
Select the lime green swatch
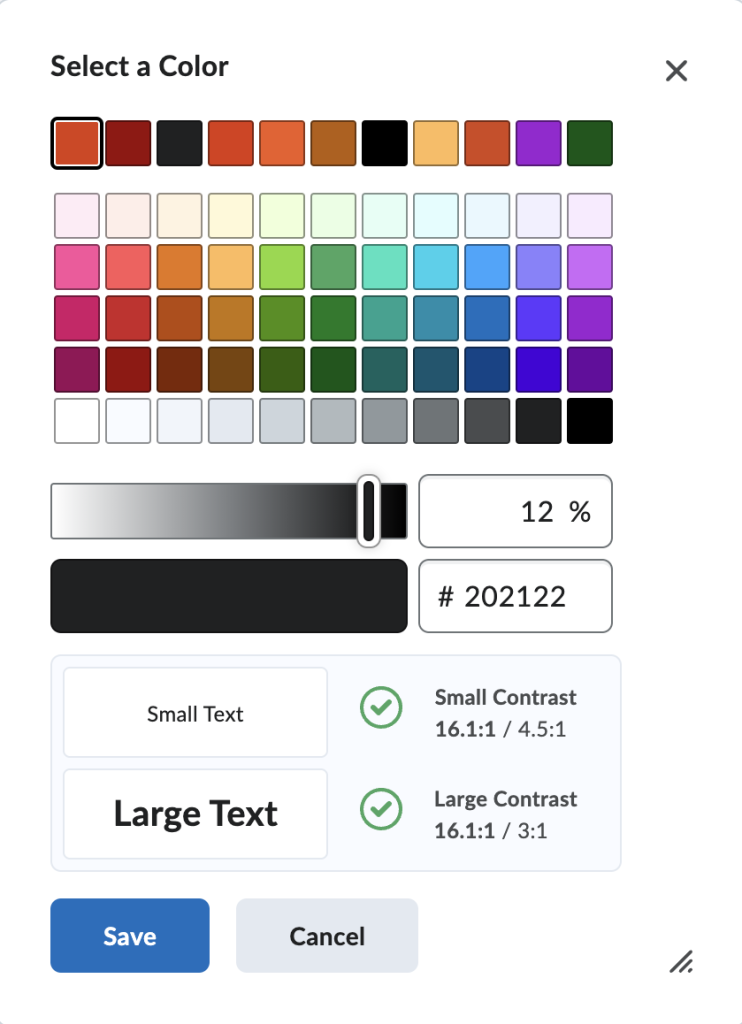281,266
